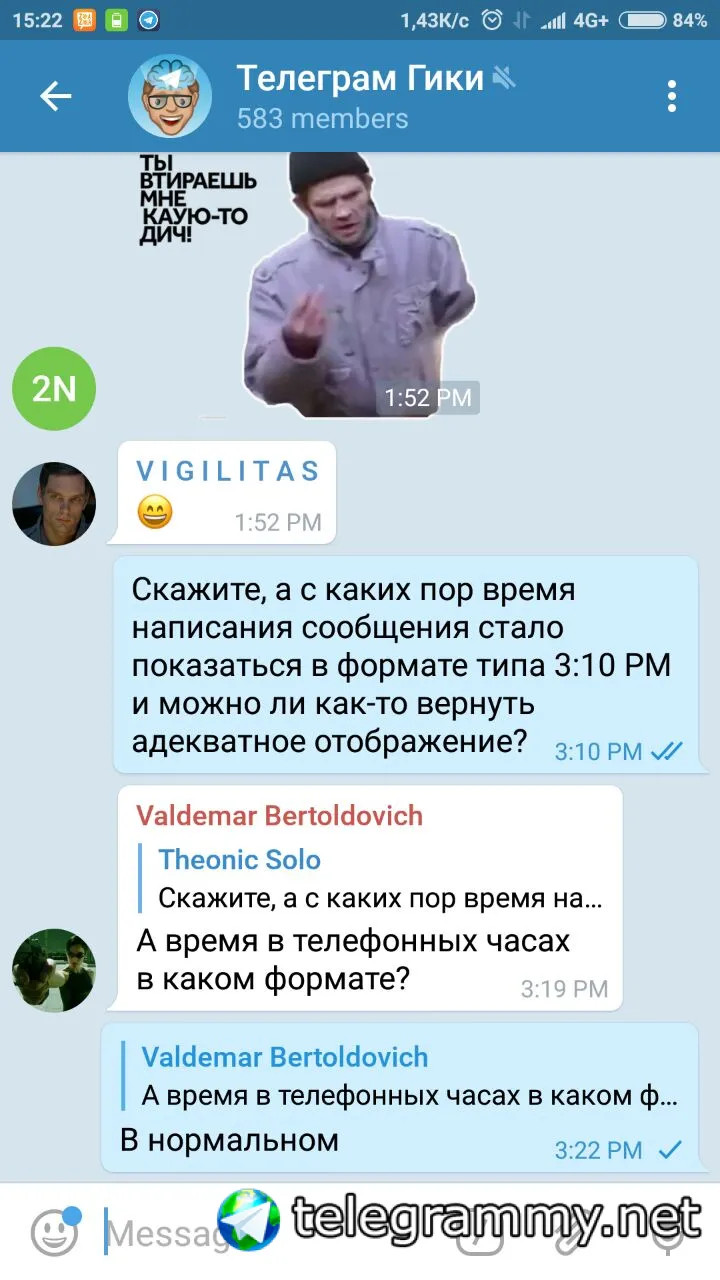Open the 2N user avatar

54,388
